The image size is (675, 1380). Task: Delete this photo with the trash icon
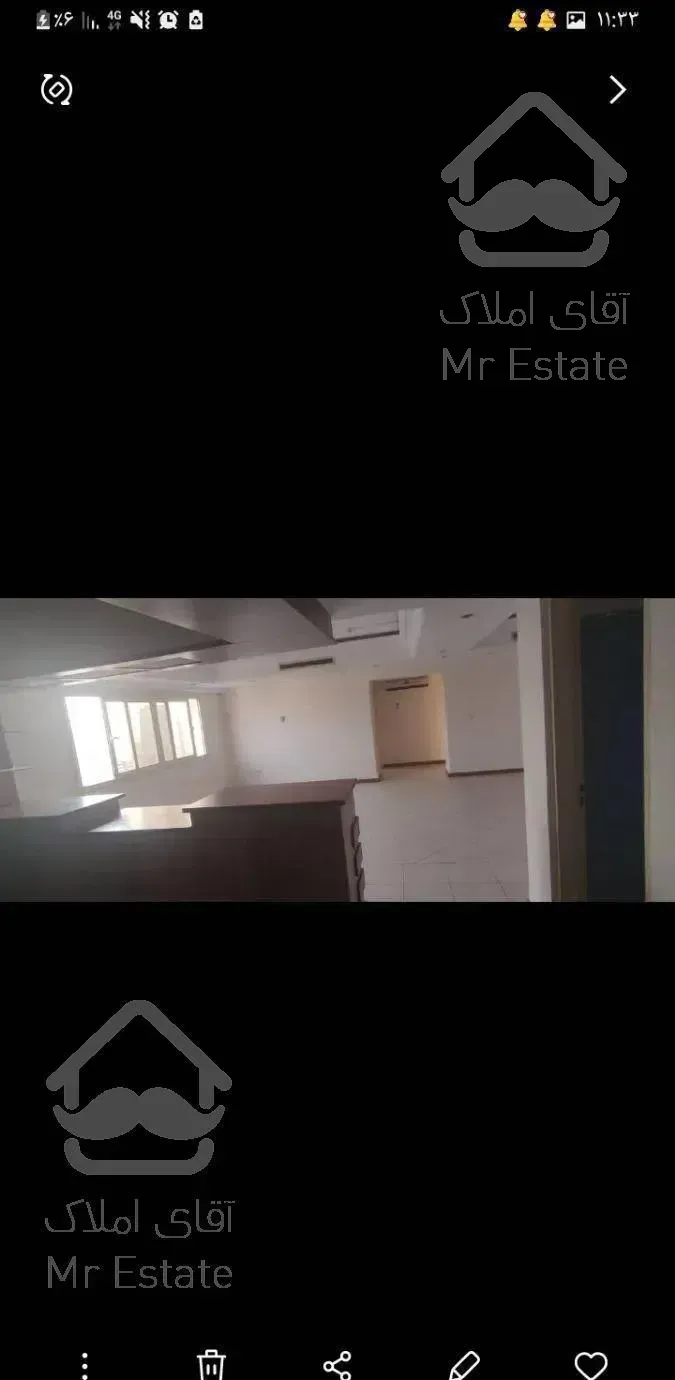coord(211,1364)
